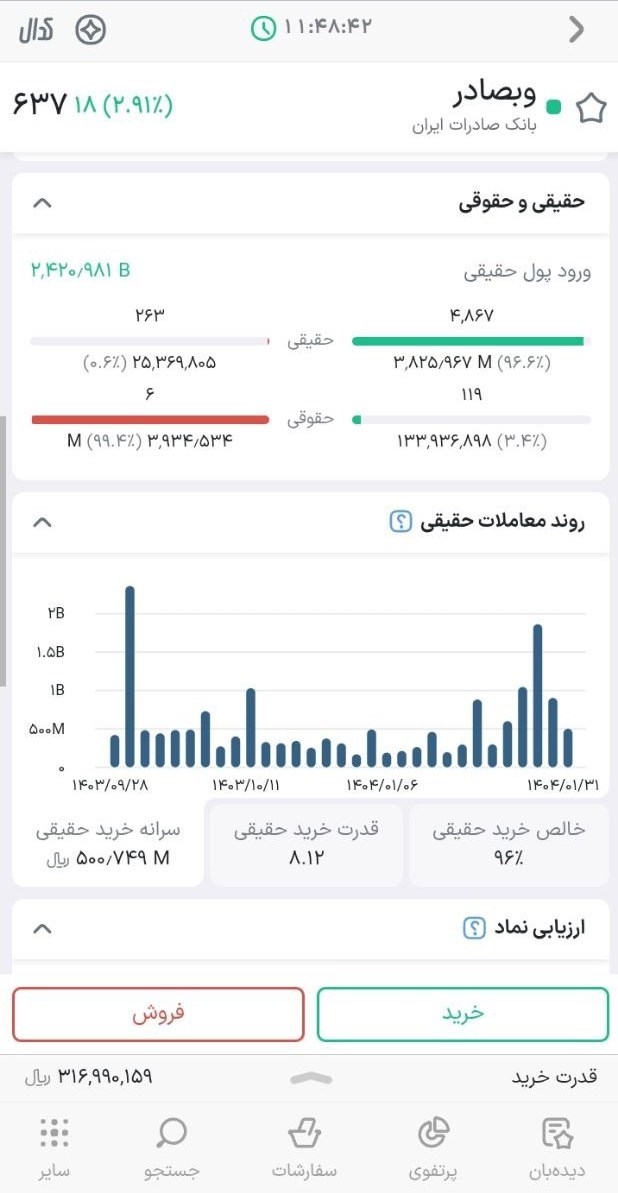Tap the compass icon beside کدال
This screenshot has height=1193, width=618.
(91, 30)
